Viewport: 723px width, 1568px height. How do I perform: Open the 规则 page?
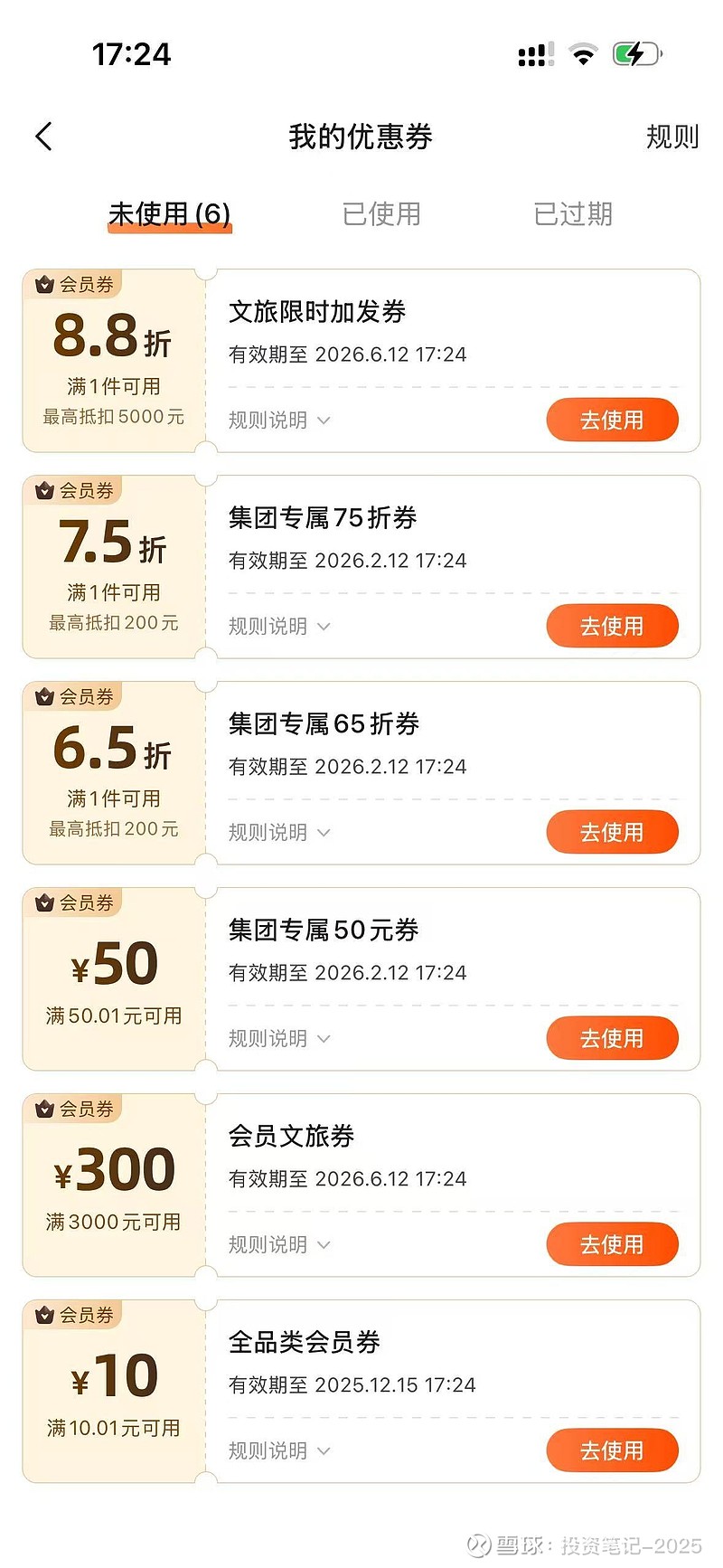(x=671, y=137)
